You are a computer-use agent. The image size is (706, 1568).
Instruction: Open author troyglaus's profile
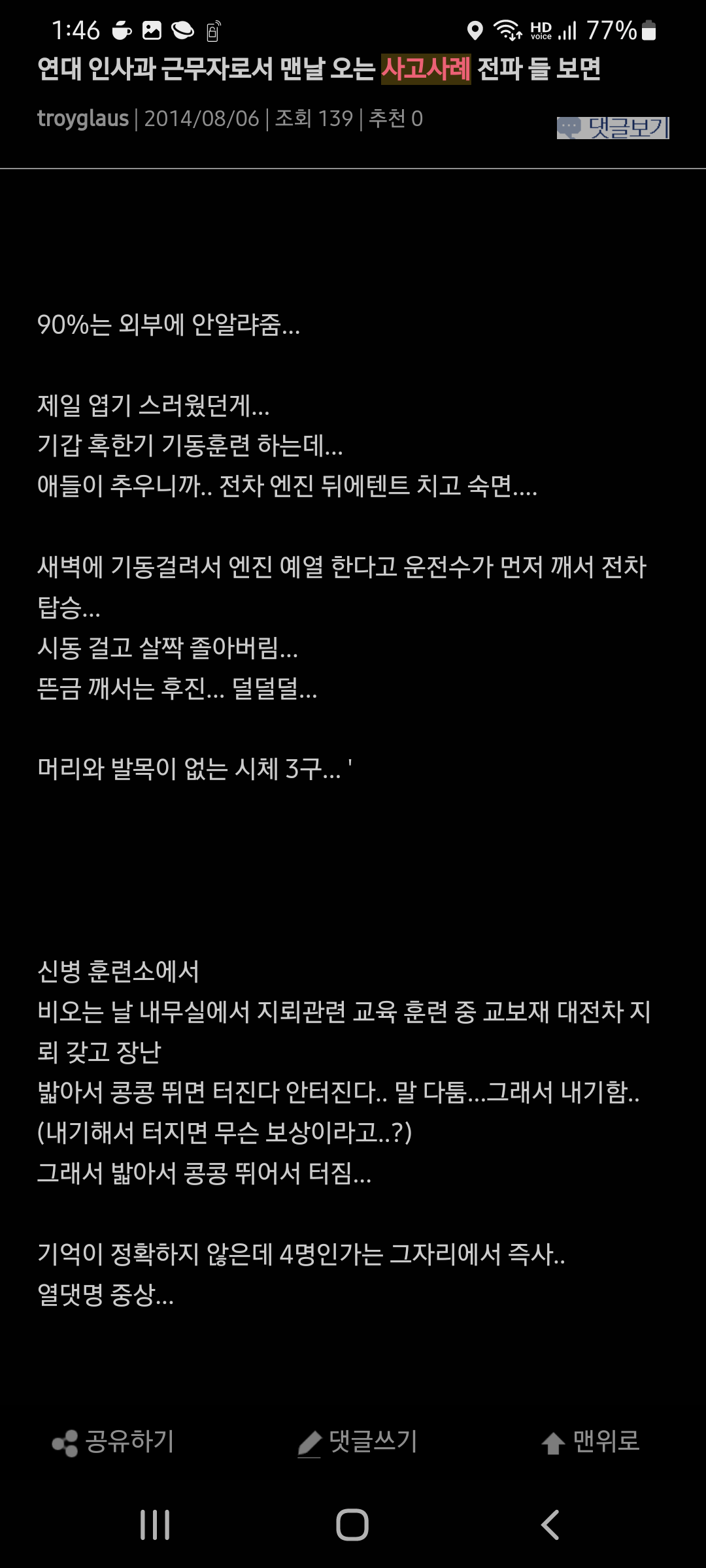point(83,119)
